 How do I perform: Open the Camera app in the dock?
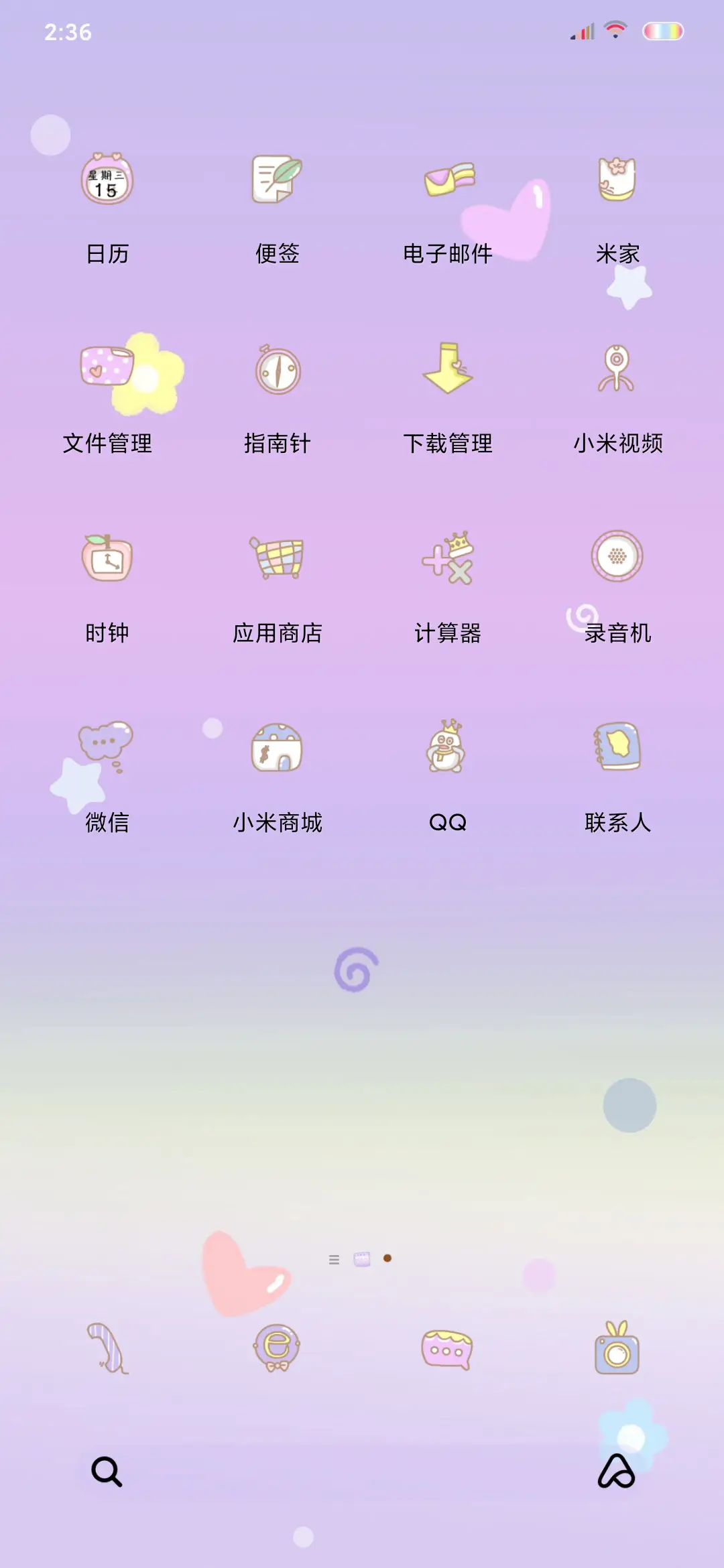(x=617, y=1354)
